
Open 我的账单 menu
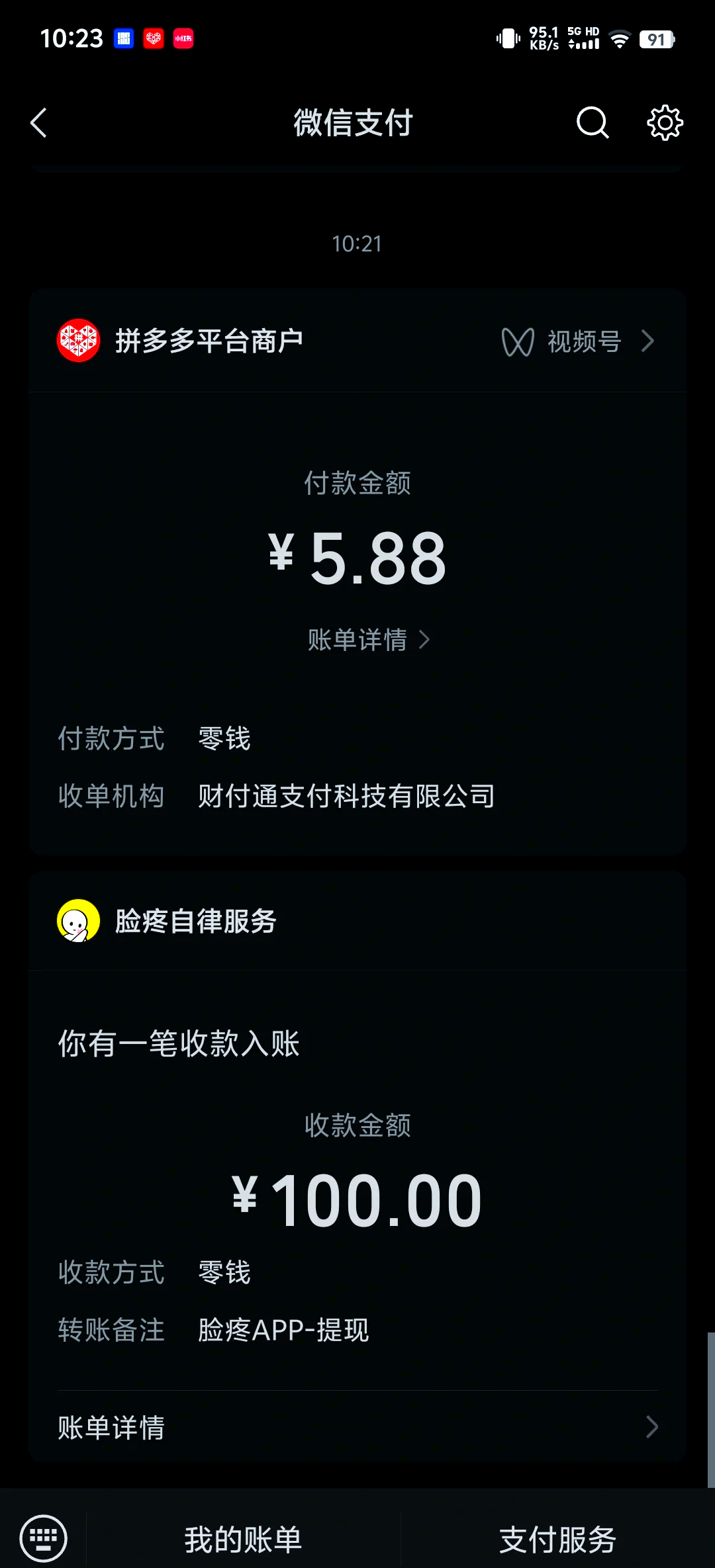pos(243,1540)
